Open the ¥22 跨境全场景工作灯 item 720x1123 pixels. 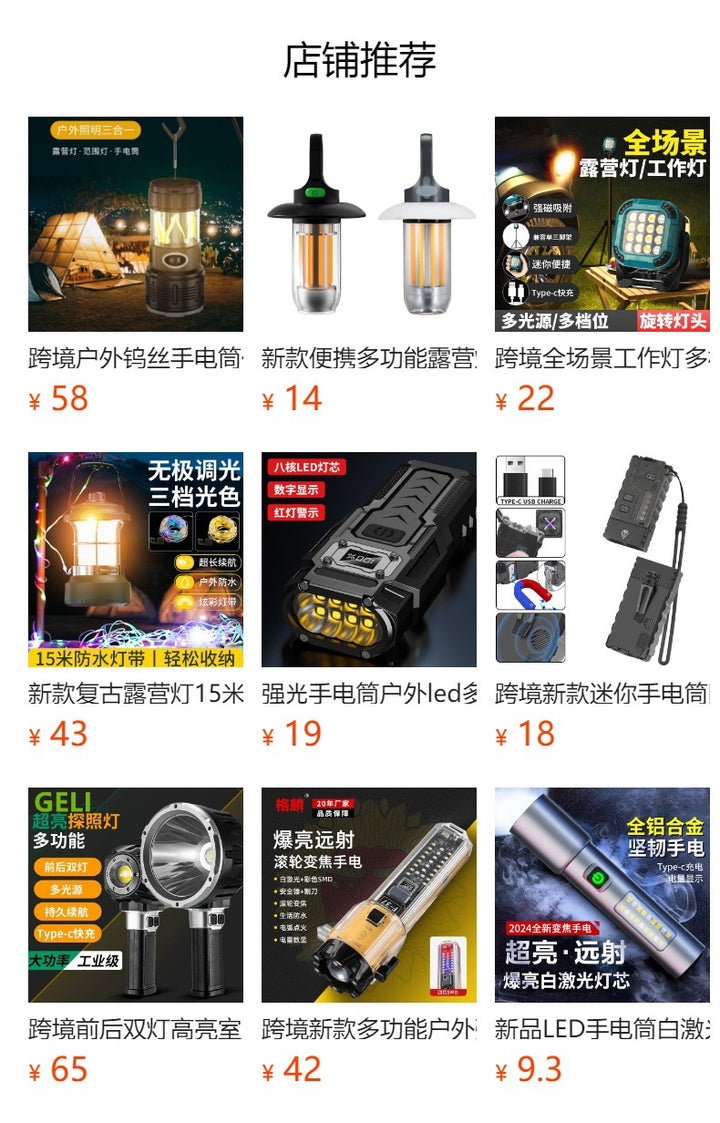coord(602,225)
